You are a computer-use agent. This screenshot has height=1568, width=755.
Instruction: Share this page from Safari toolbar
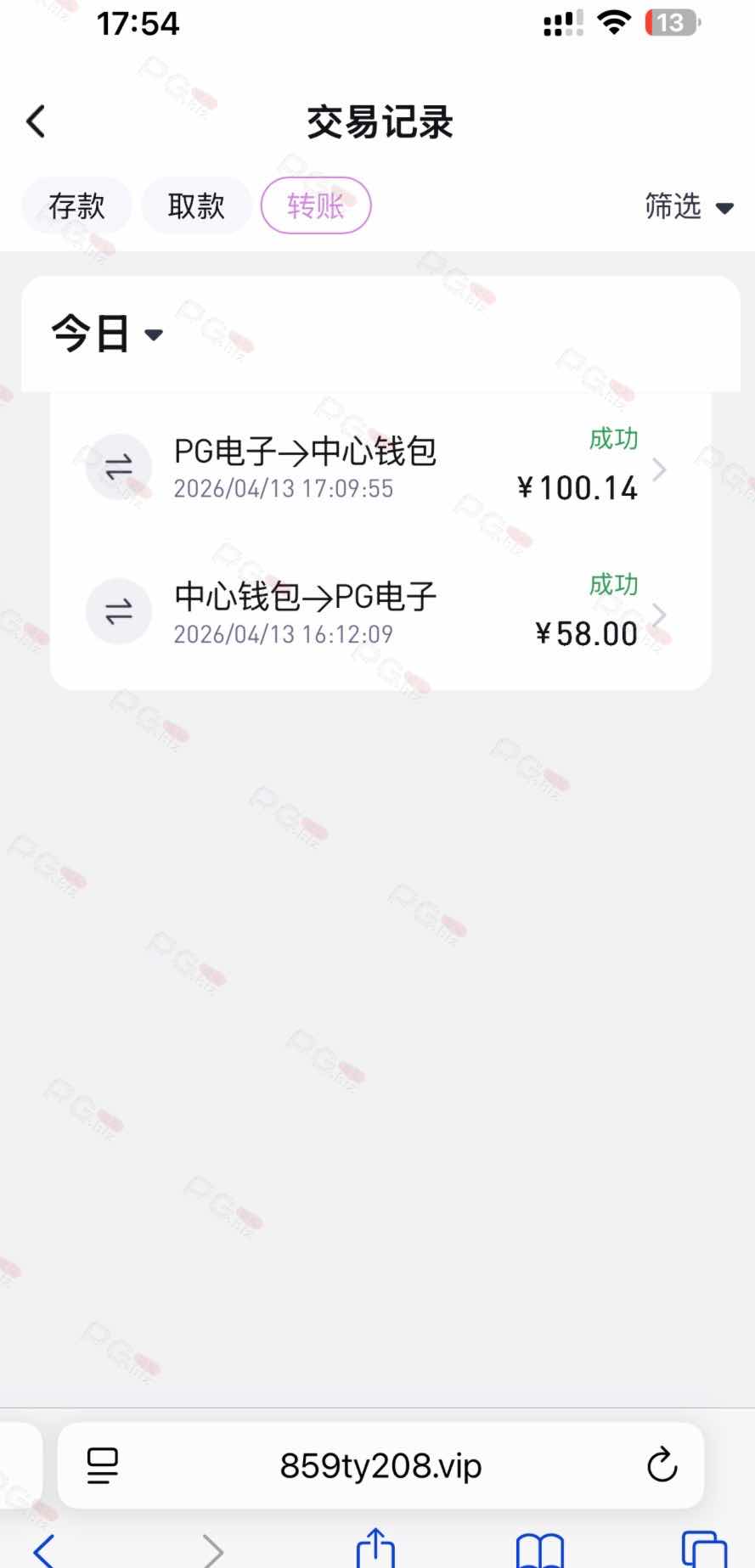click(375, 1548)
